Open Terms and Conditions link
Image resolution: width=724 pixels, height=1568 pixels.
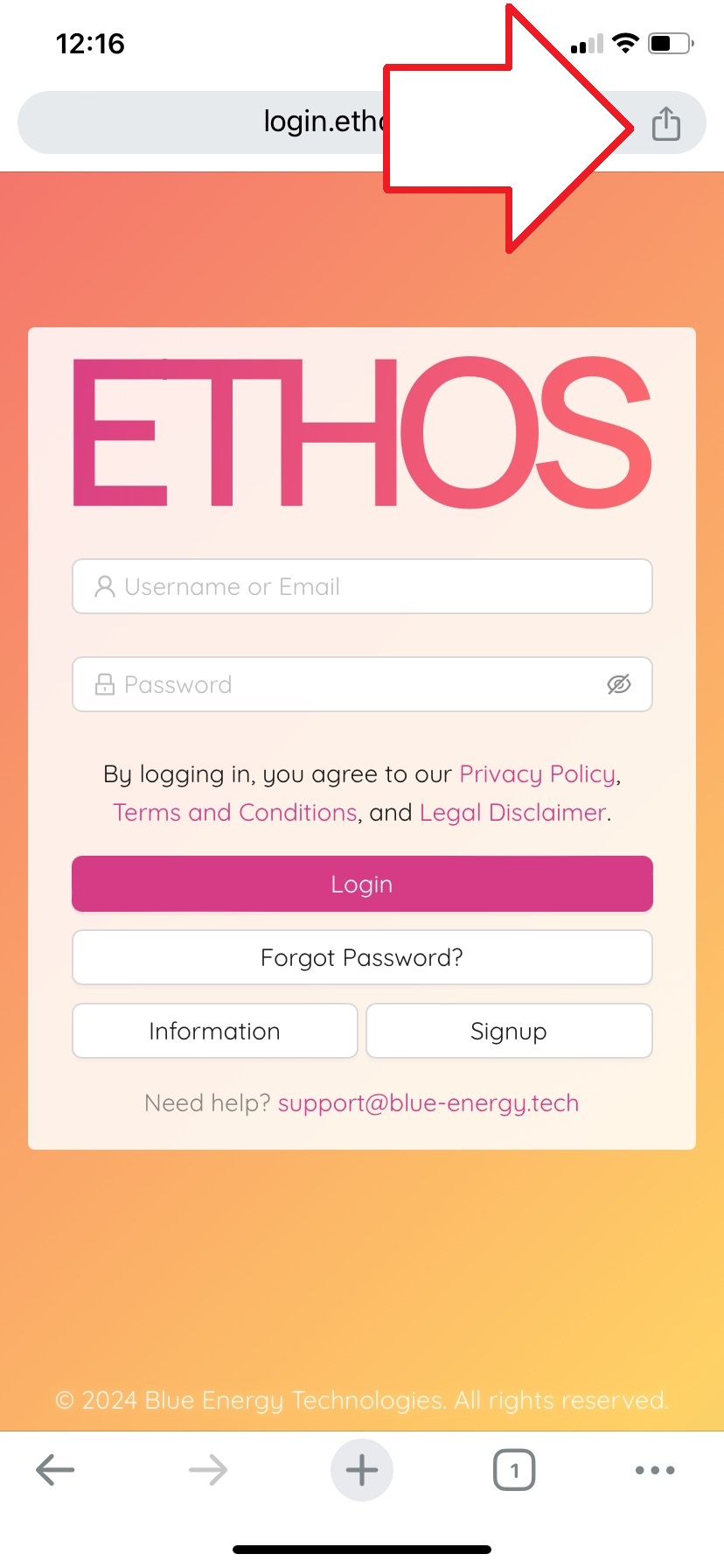[x=235, y=813]
